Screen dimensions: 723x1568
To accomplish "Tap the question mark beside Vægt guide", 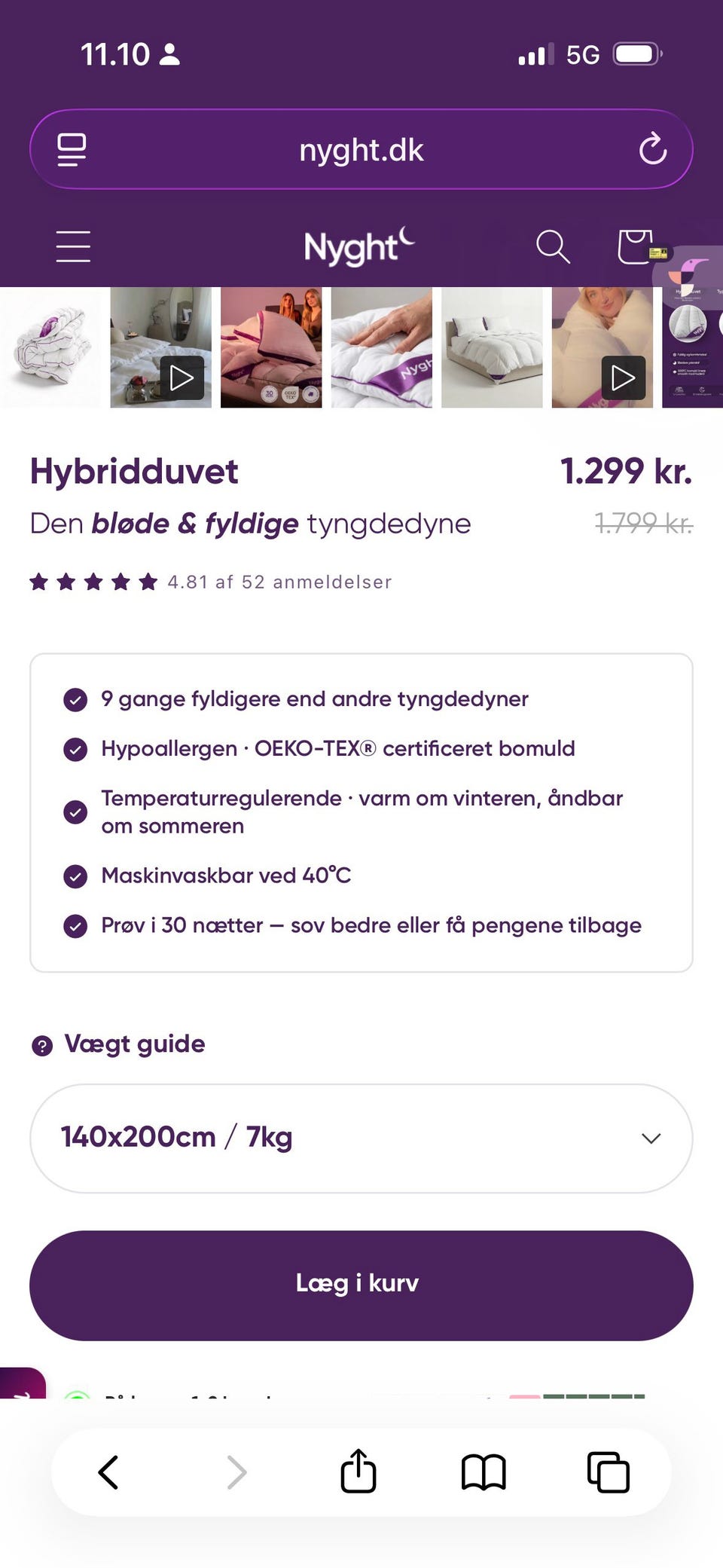I will pos(41,1045).
